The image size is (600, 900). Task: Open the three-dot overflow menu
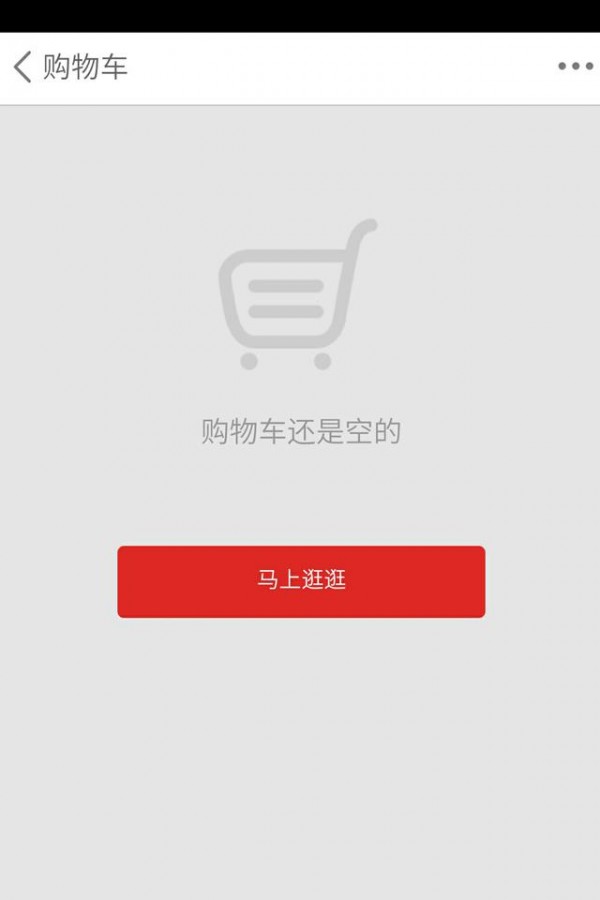point(575,67)
